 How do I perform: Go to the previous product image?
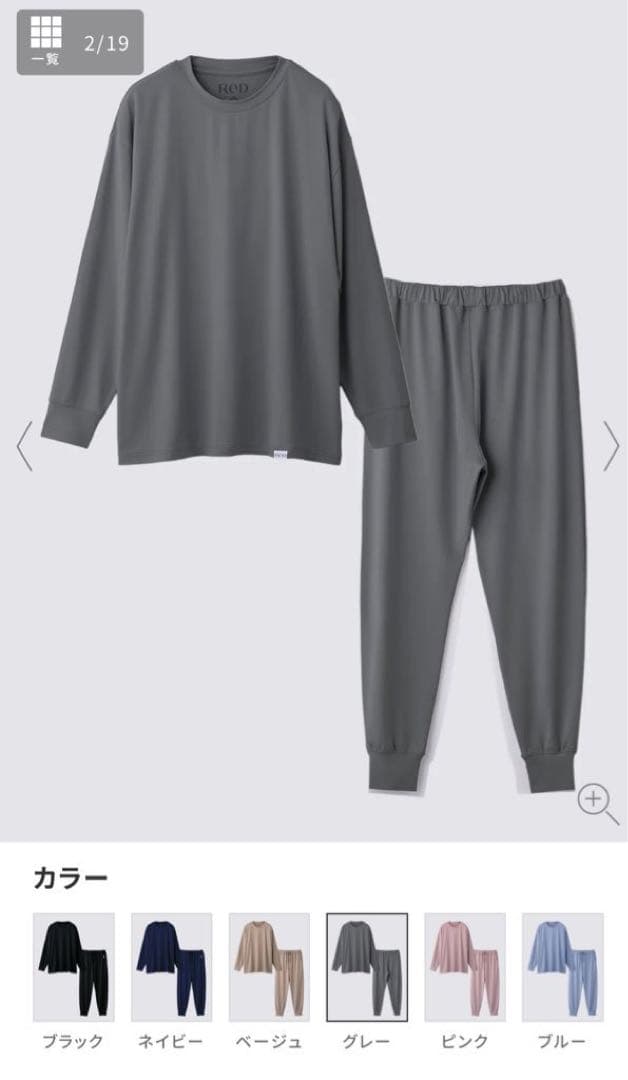[x=24, y=445]
